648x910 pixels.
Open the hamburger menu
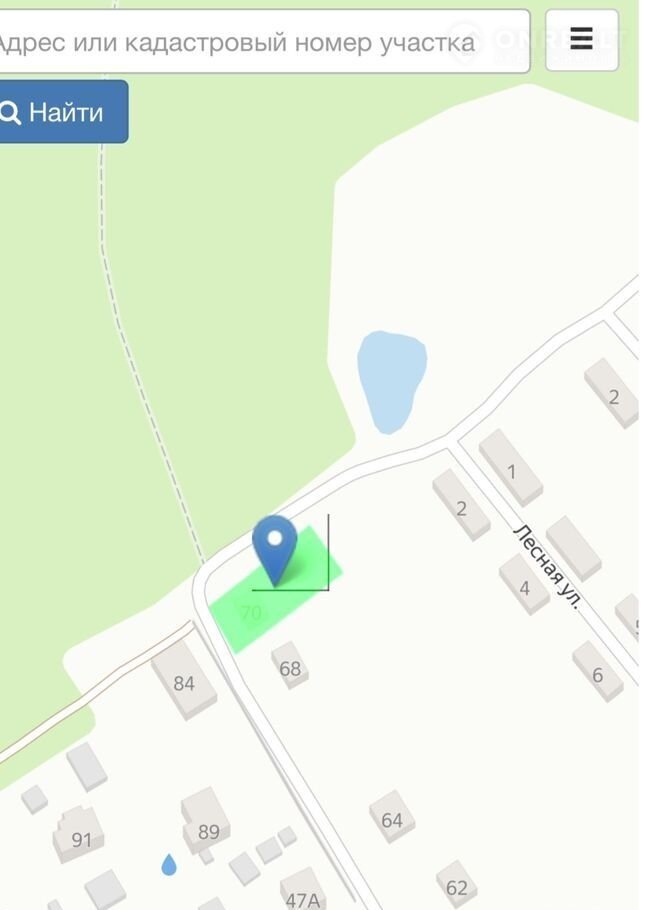[x=581, y=40]
